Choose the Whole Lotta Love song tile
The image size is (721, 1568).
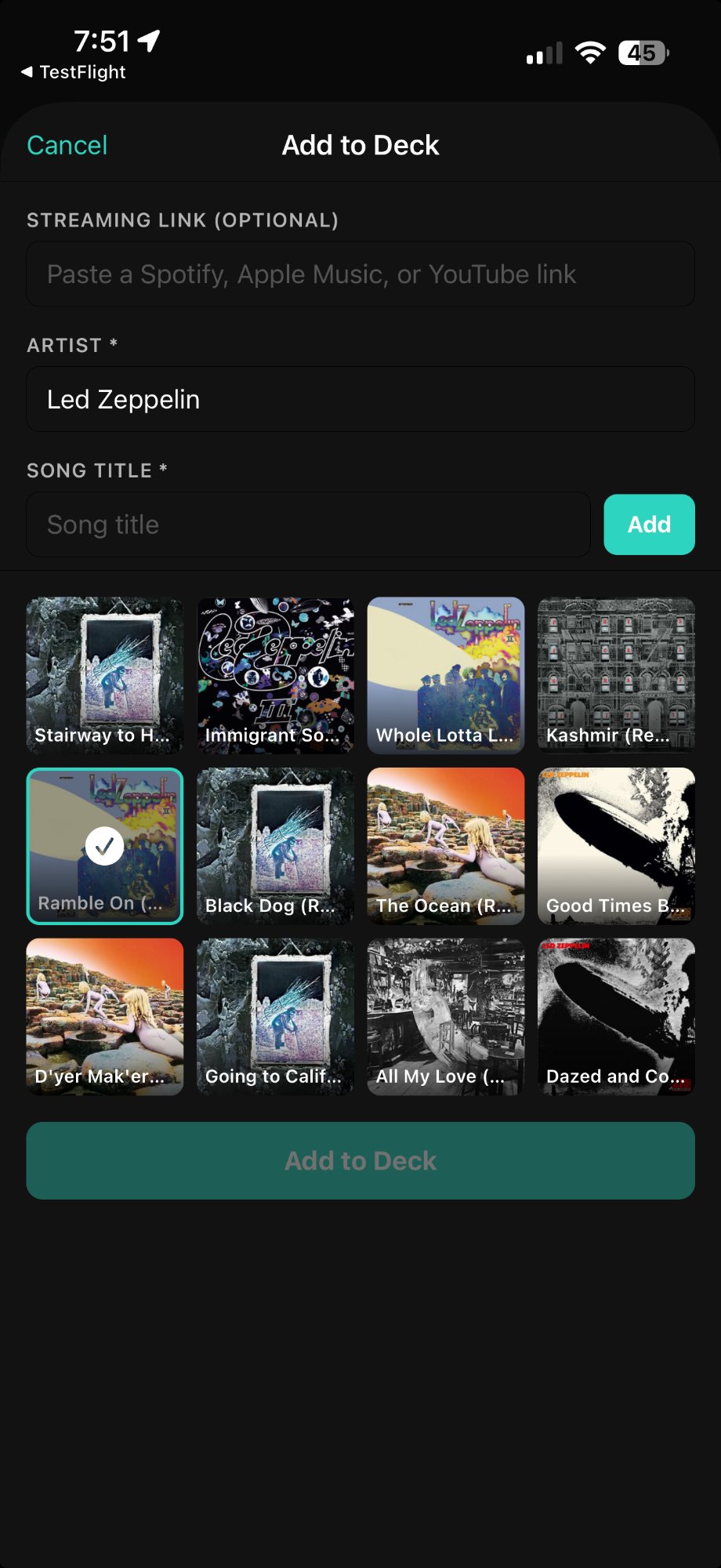click(x=445, y=674)
